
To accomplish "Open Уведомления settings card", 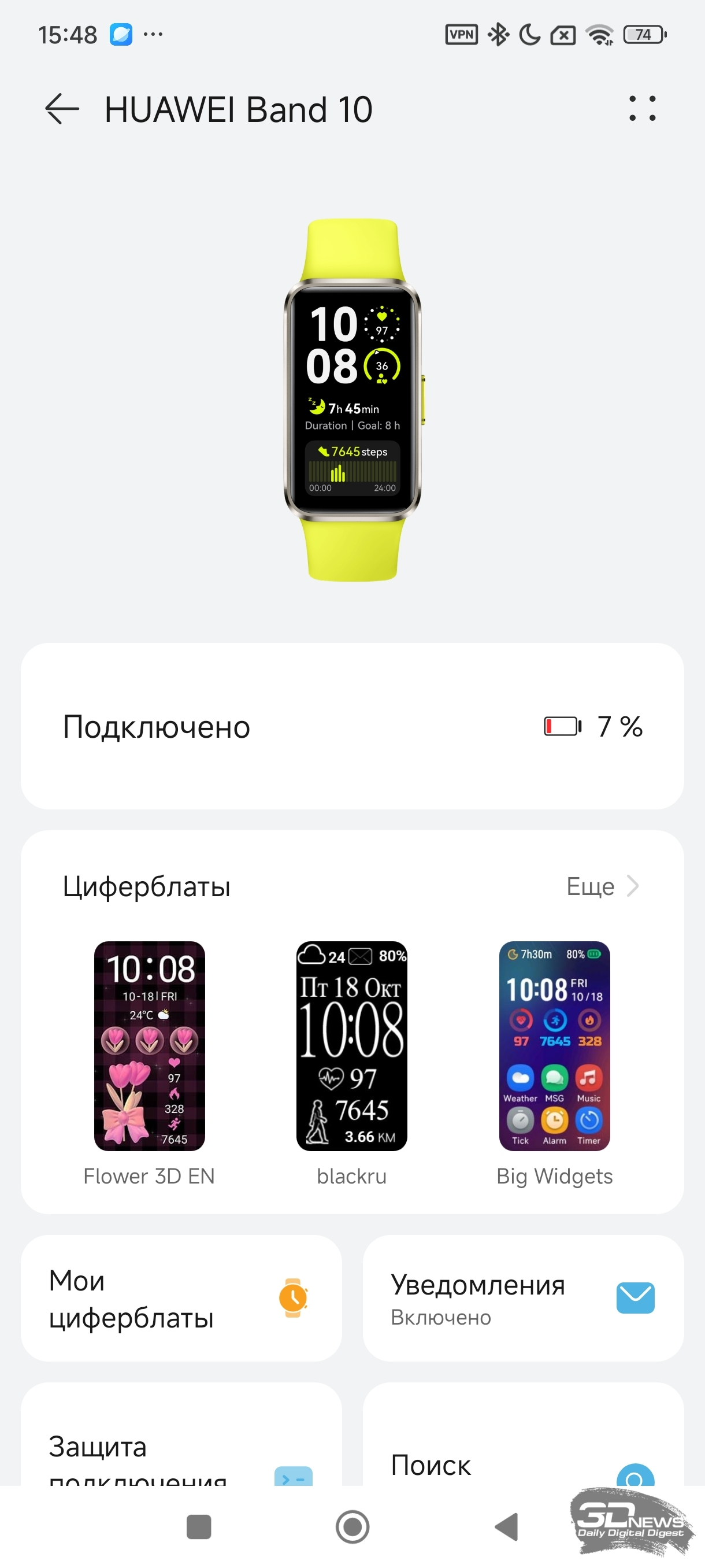I will pos(523,1298).
